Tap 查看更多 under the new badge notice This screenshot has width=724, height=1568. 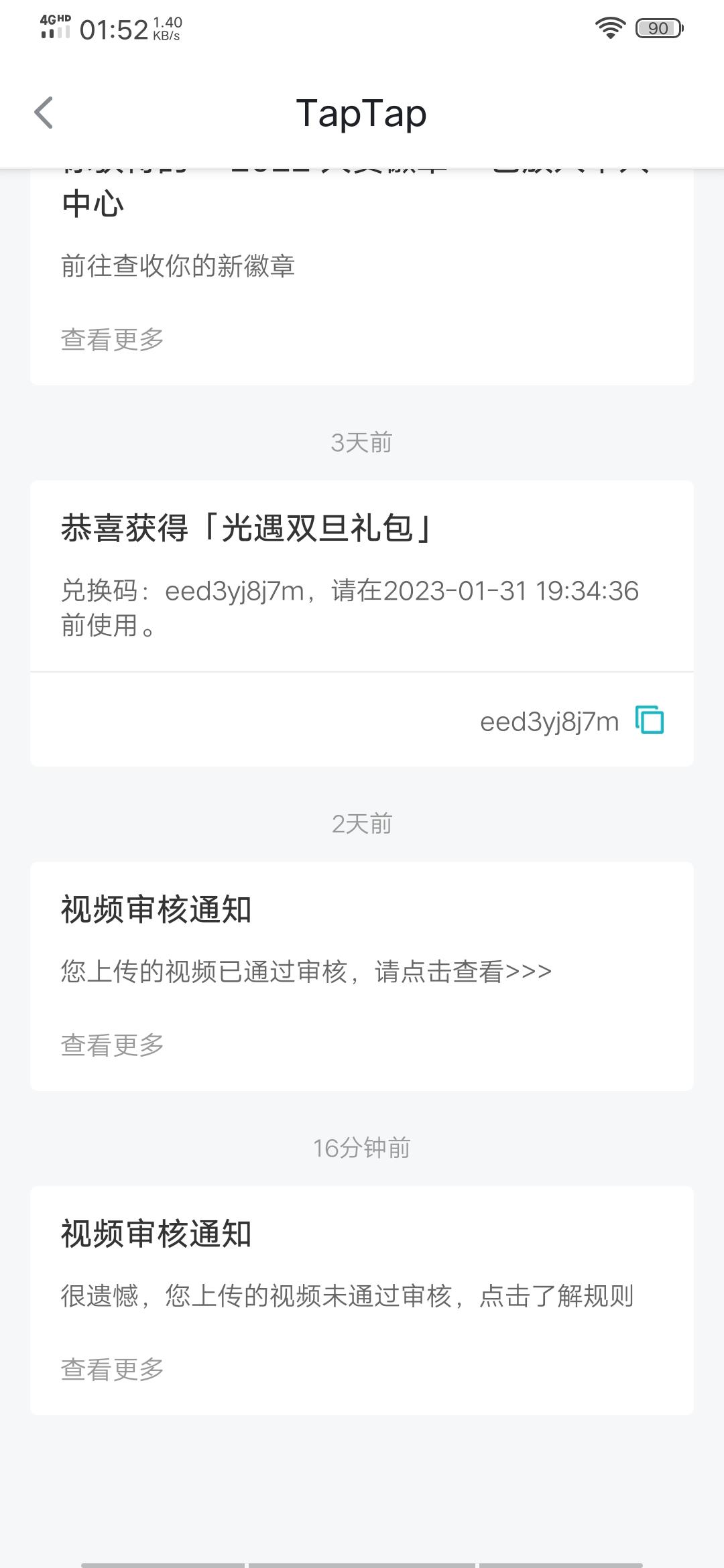113,339
